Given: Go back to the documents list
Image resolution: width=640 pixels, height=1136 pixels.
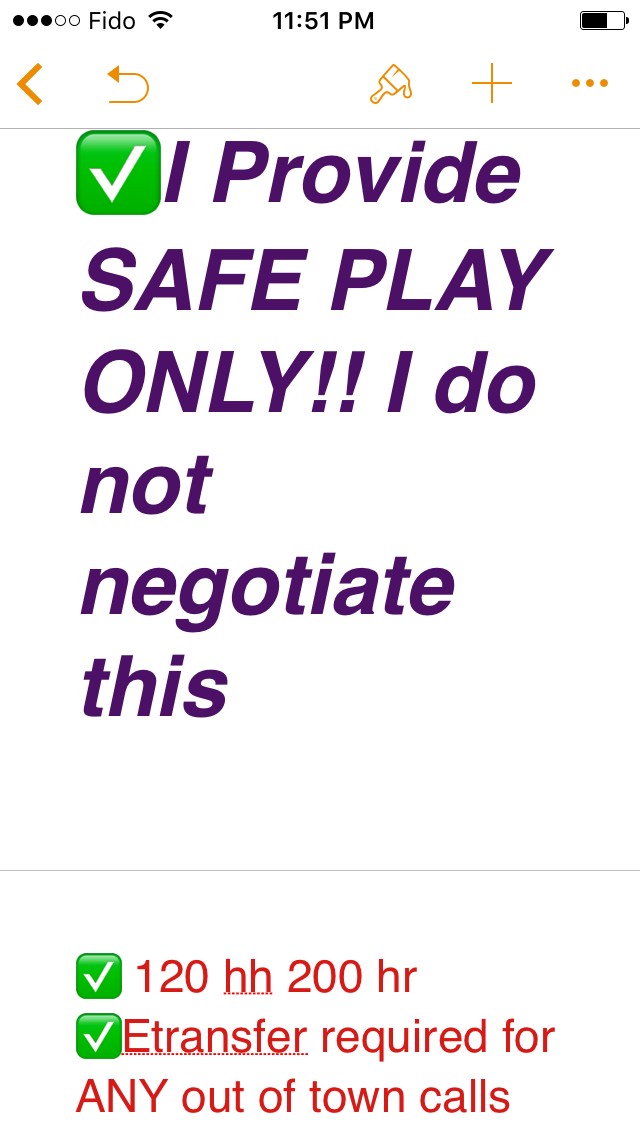Looking at the screenshot, I should (30, 84).
